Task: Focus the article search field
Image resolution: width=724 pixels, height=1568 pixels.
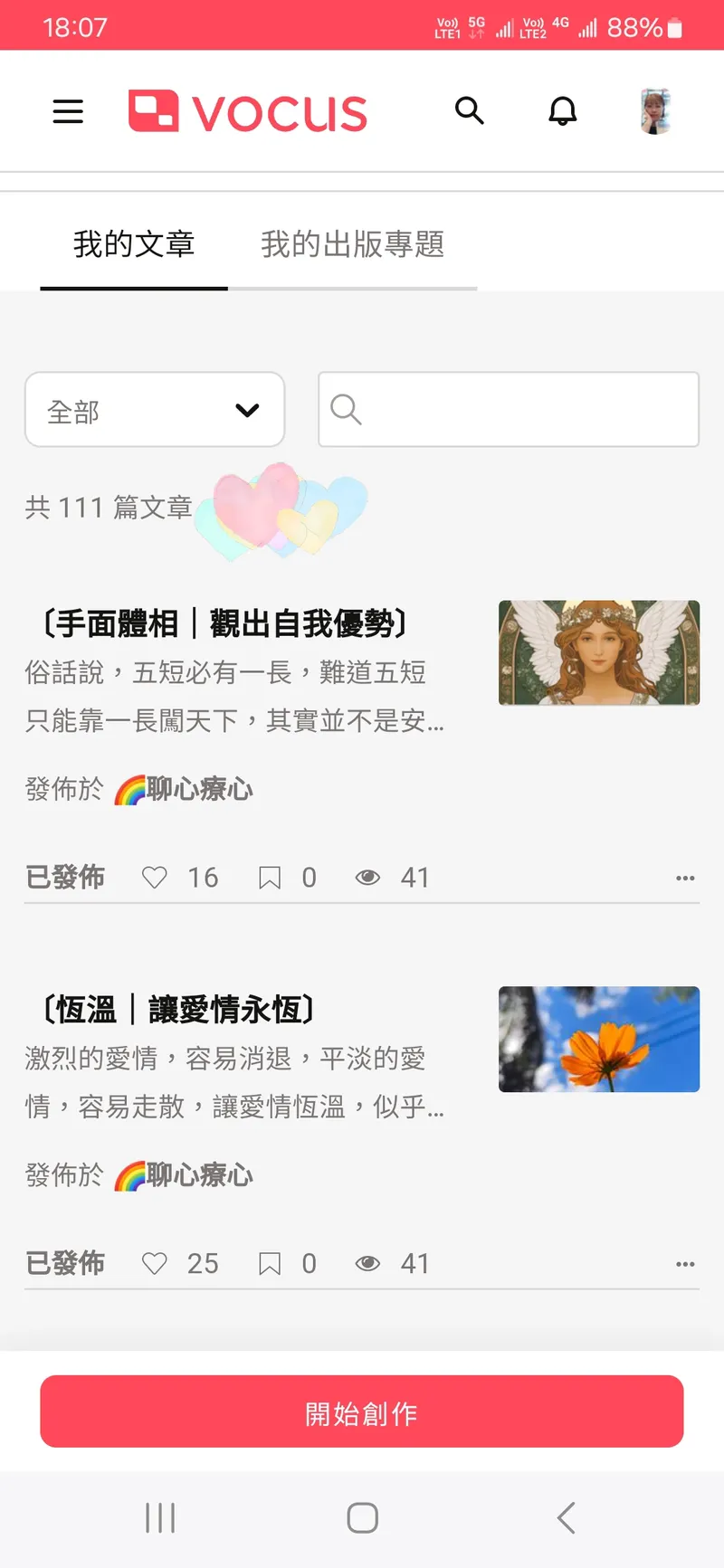Action: coord(509,410)
